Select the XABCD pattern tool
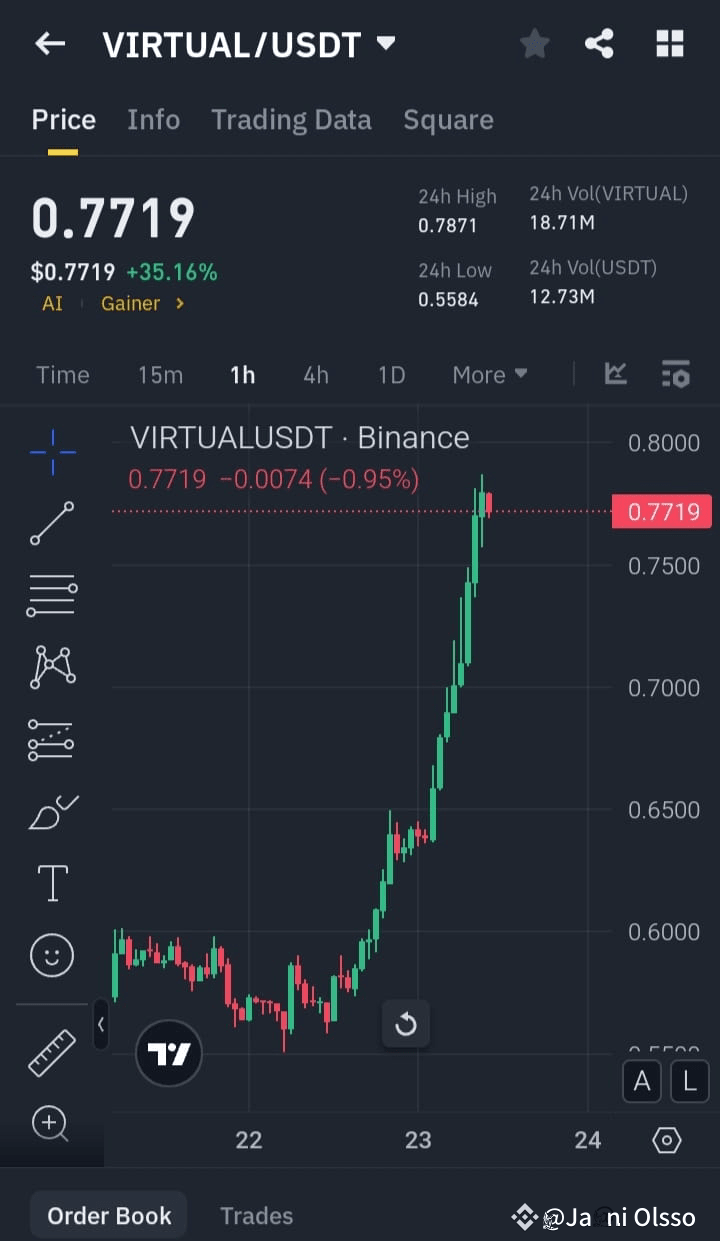The height and width of the screenshot is (1241, 720). (x=51, y=667)
